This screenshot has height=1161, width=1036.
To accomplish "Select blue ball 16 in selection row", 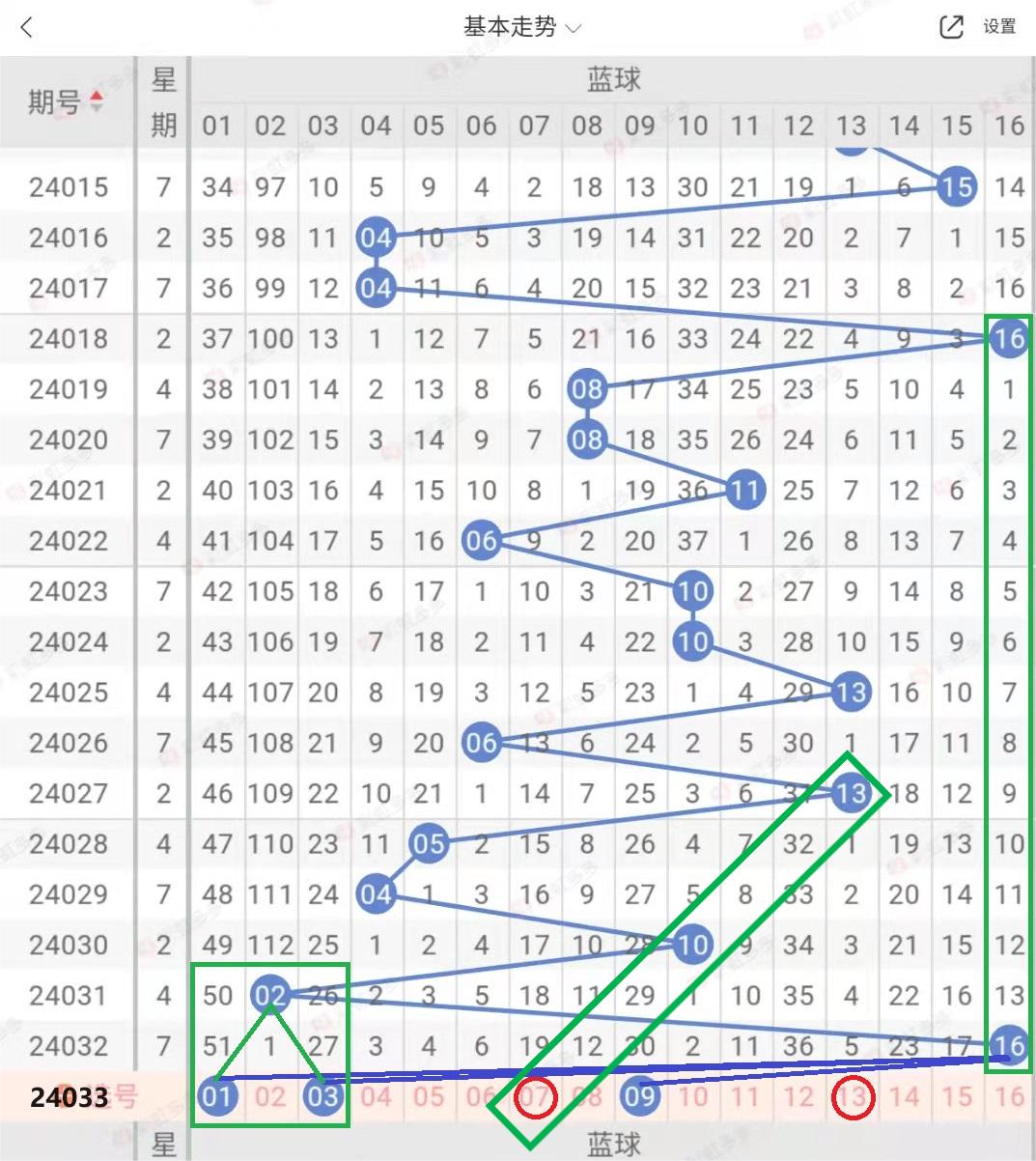I will pos(1009,1096).
